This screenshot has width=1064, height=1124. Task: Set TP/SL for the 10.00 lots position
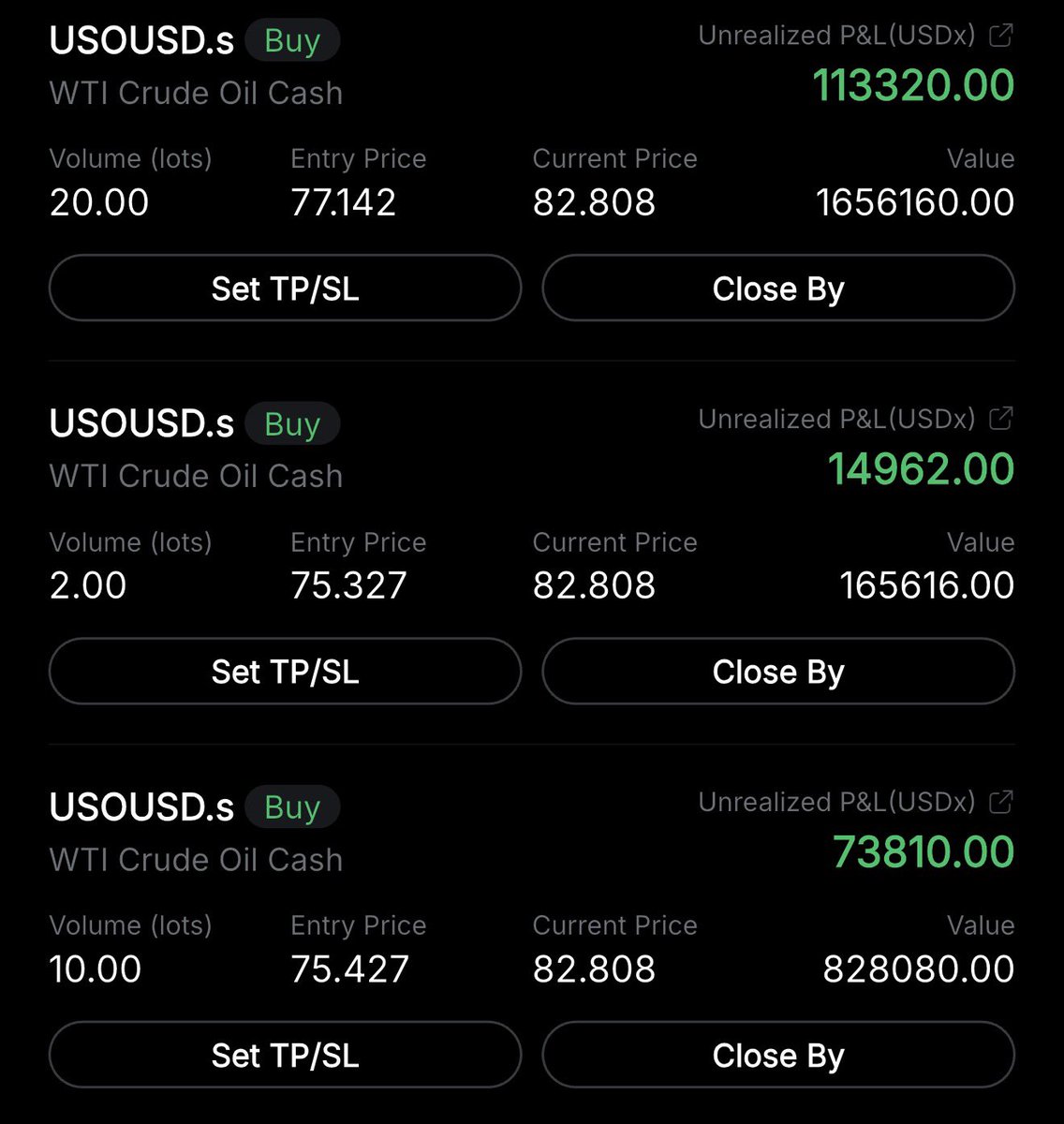tap(285, 1056)
